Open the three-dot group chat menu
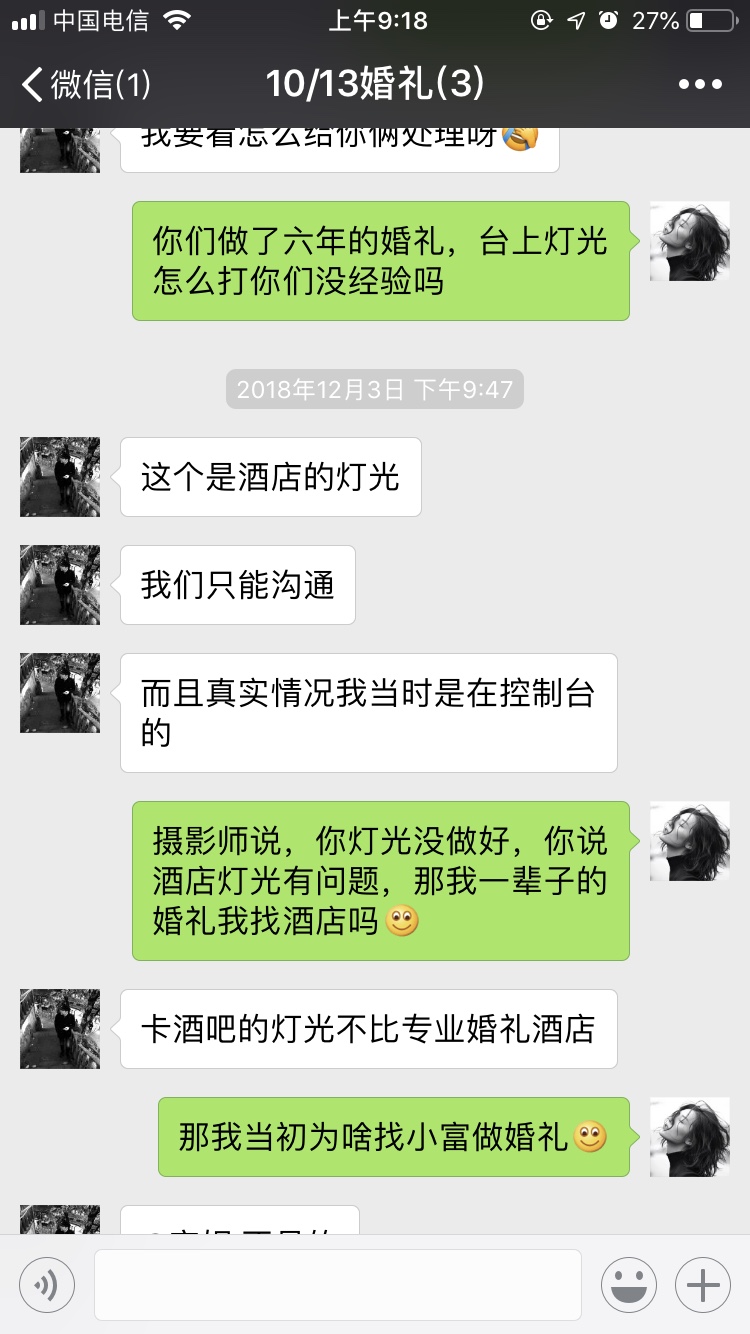750x1334 pixels. [x=700, y=84]
